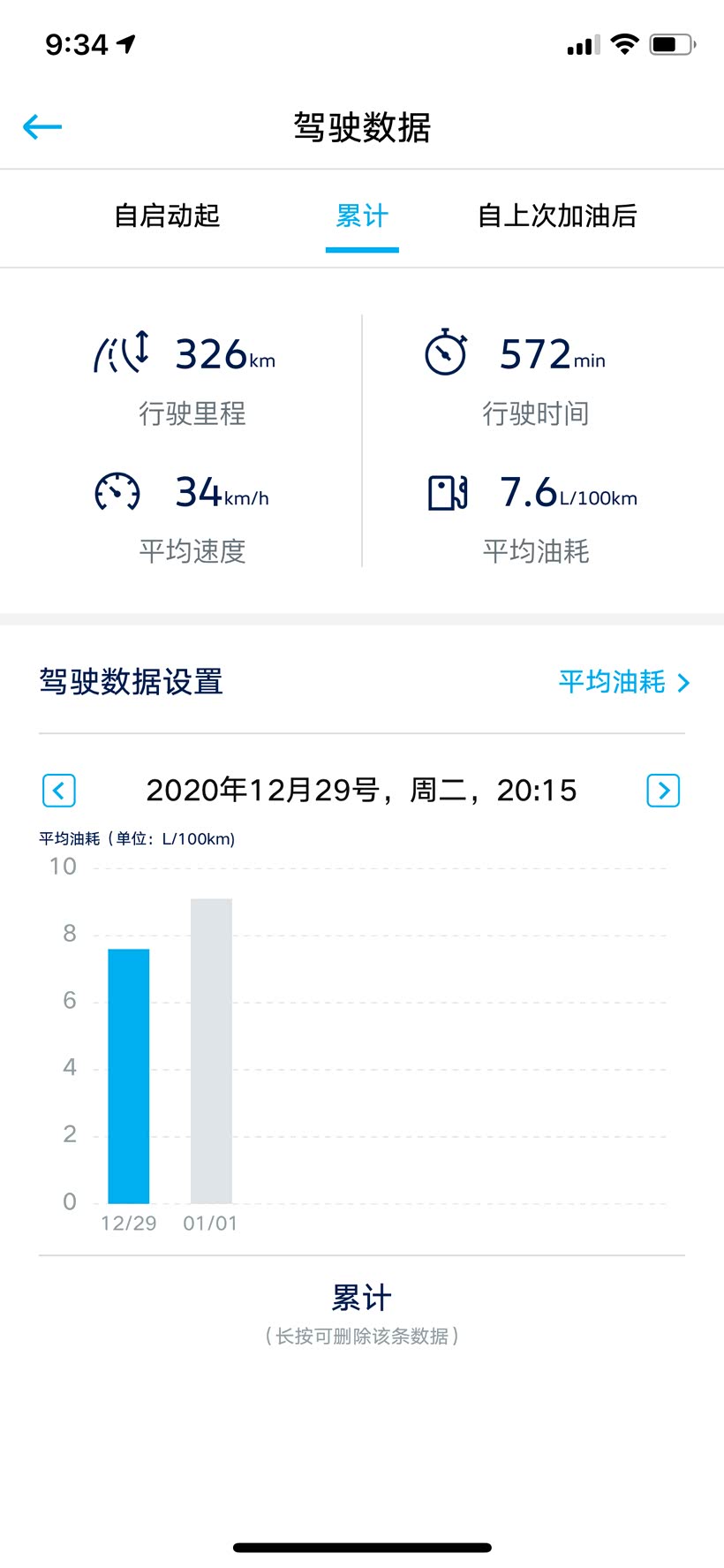Go back using the top-left arrow

coord(42,127)
